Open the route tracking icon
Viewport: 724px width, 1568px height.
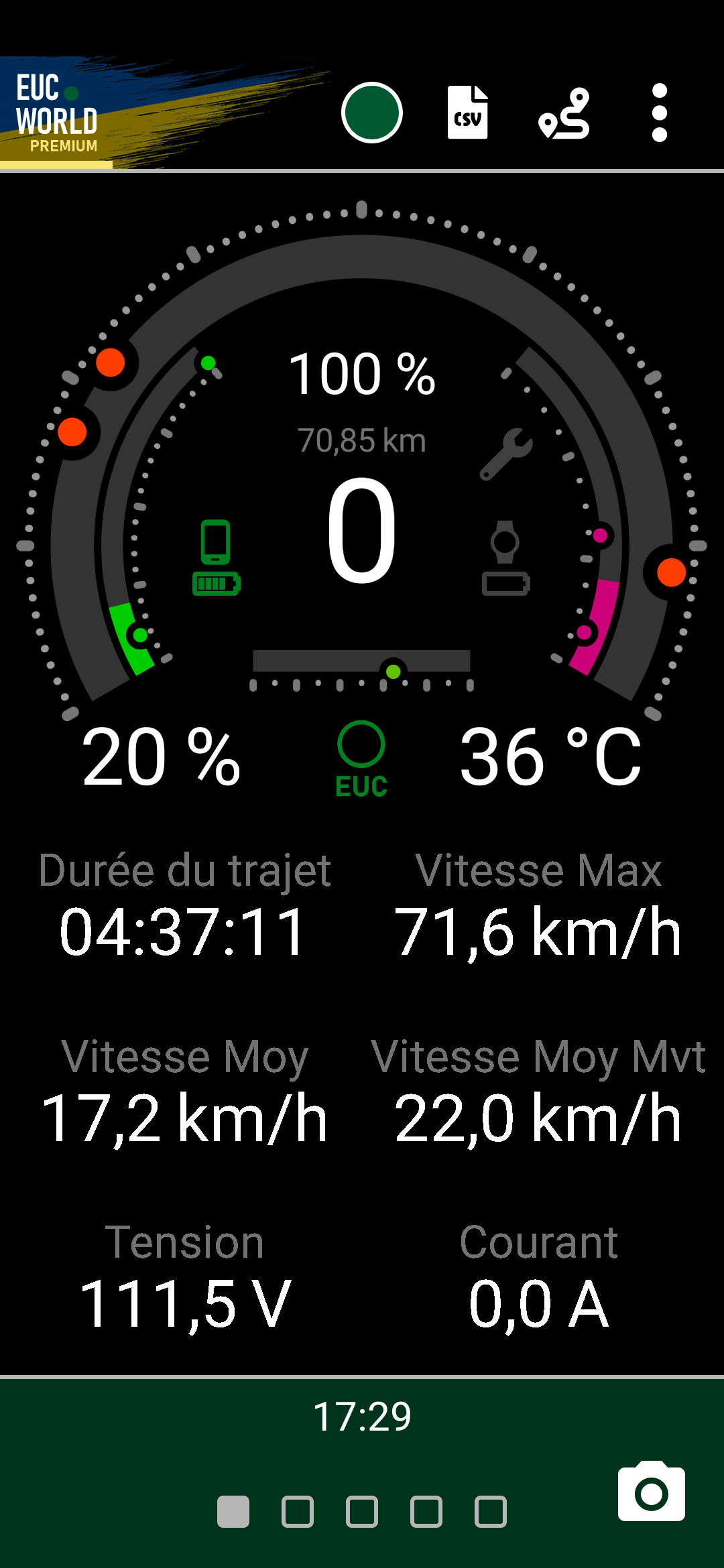(564, 113)
